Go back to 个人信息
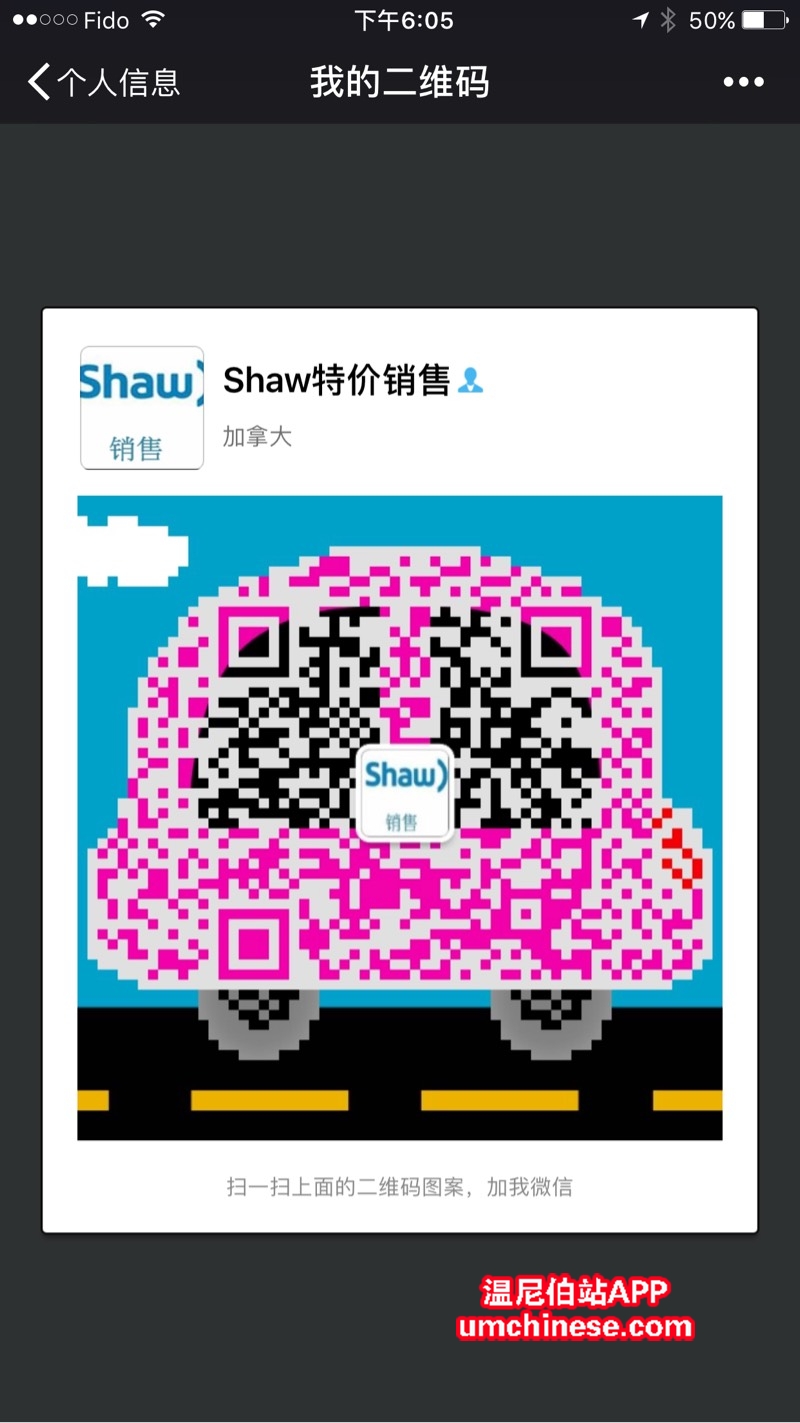The height and width of the screenshot is (1423, 800). pyautogui.click(x=103, y=82)
